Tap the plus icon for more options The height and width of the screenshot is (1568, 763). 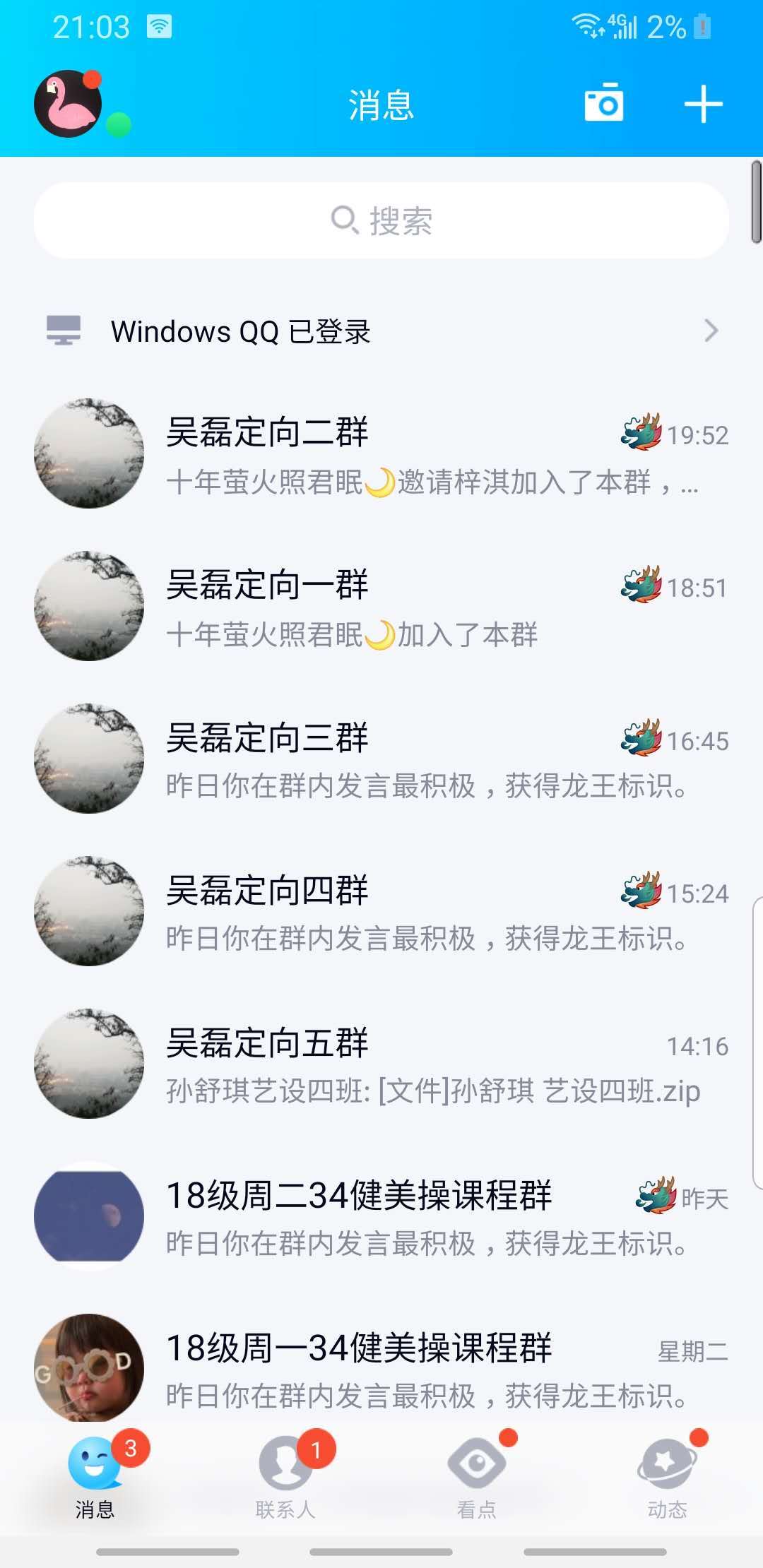(x=703, y=104)
